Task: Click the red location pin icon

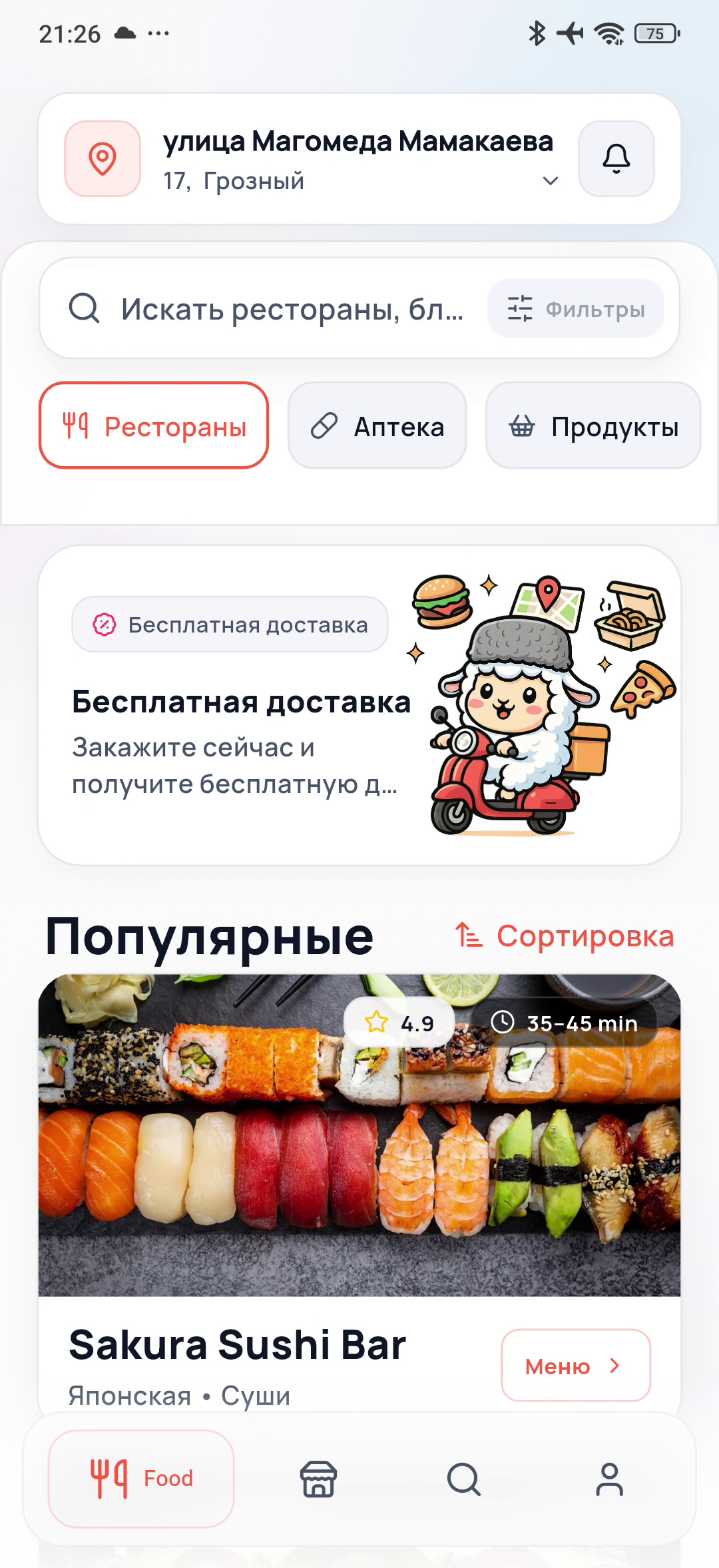Action: click(x=101, y=158)
